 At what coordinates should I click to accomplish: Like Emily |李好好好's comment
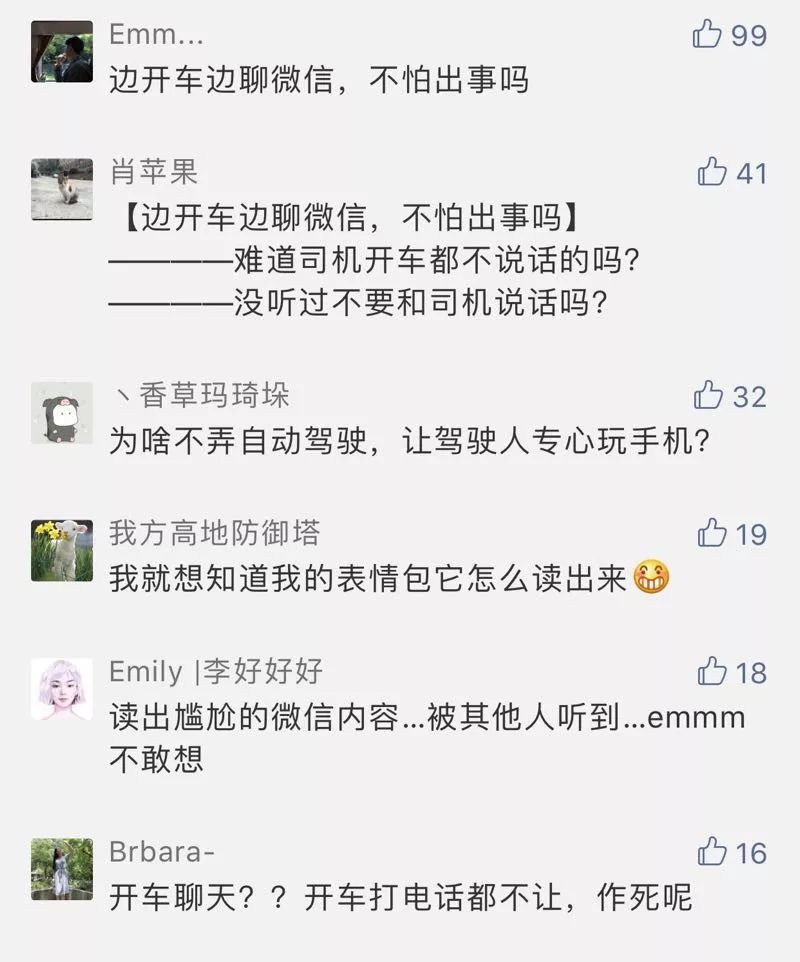[x=712, y=671]
